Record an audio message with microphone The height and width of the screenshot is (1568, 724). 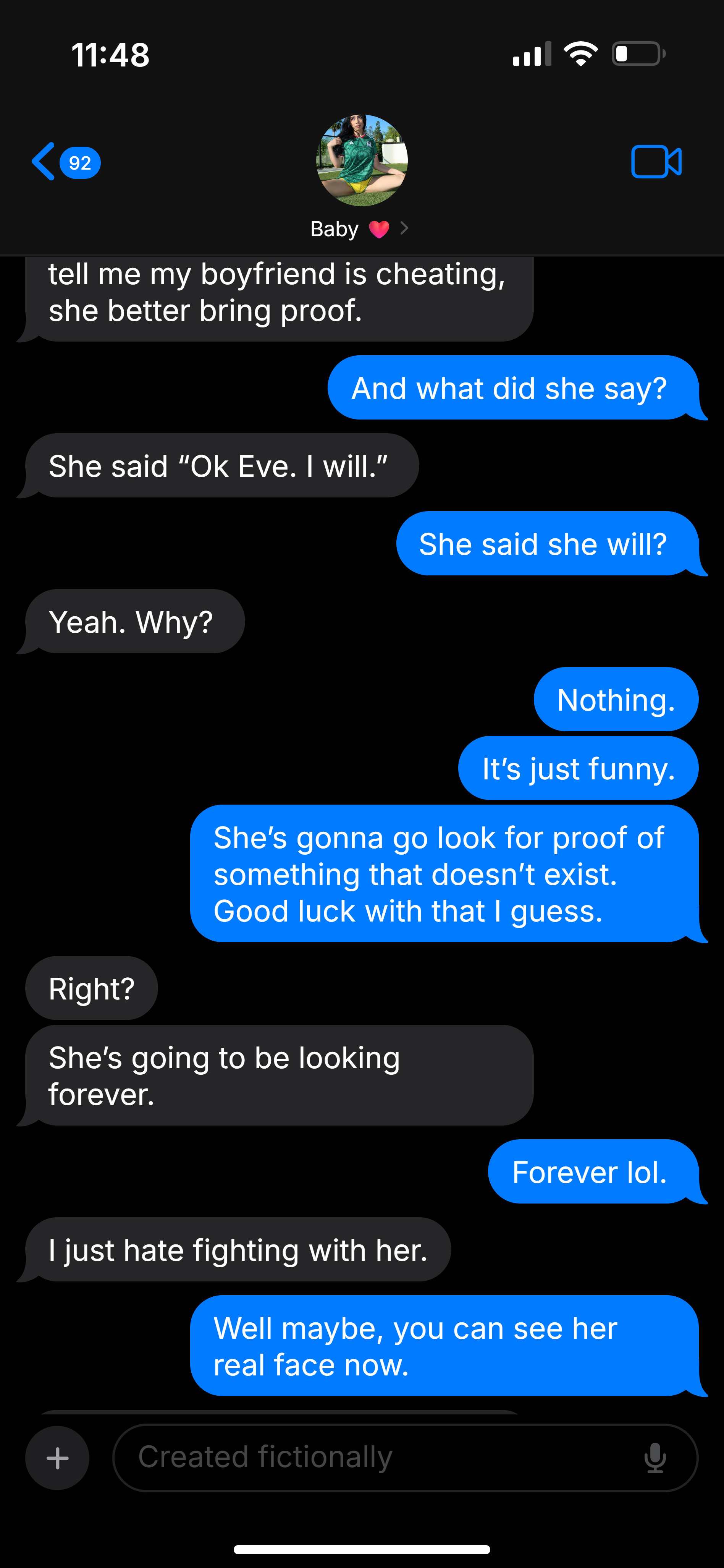point(655,1458)
